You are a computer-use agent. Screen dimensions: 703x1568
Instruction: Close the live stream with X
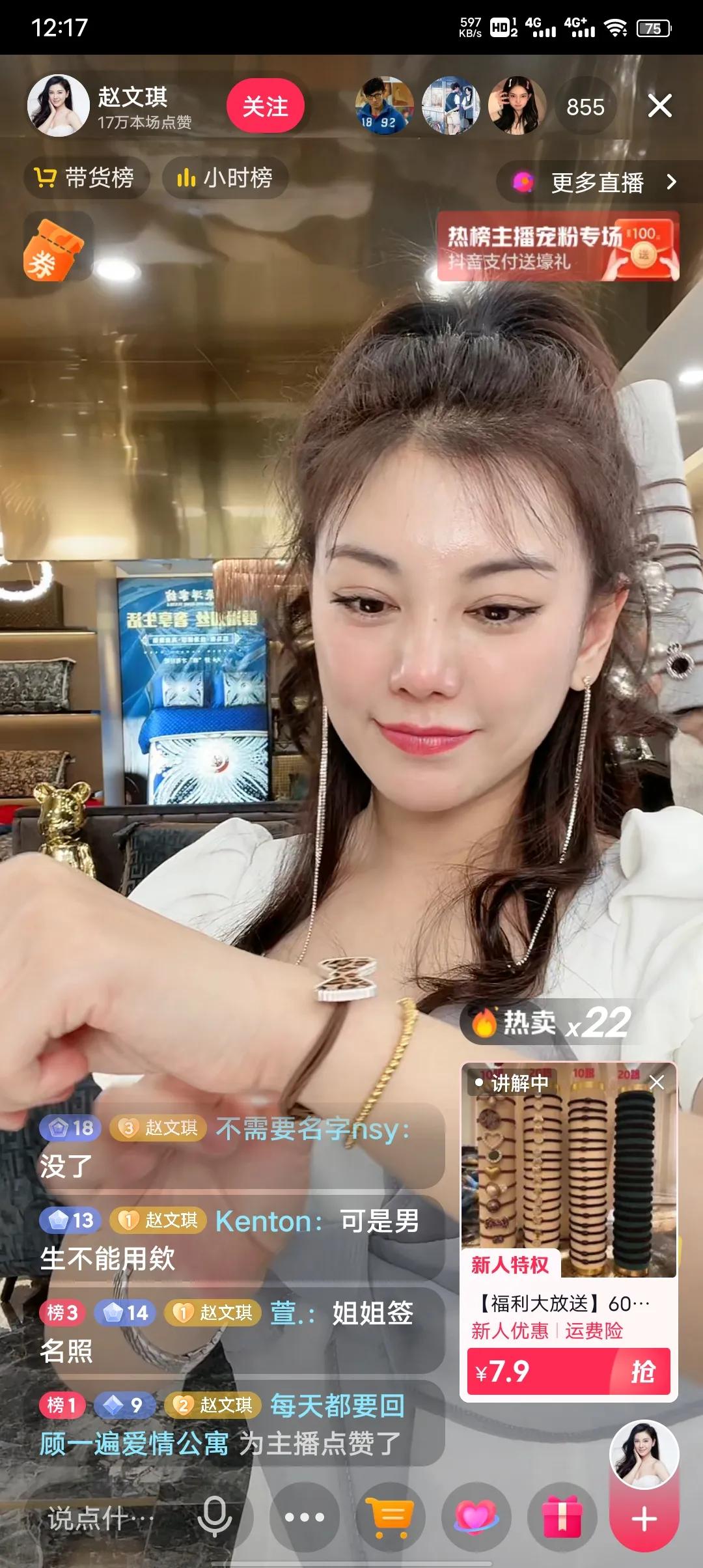point(659,105)
